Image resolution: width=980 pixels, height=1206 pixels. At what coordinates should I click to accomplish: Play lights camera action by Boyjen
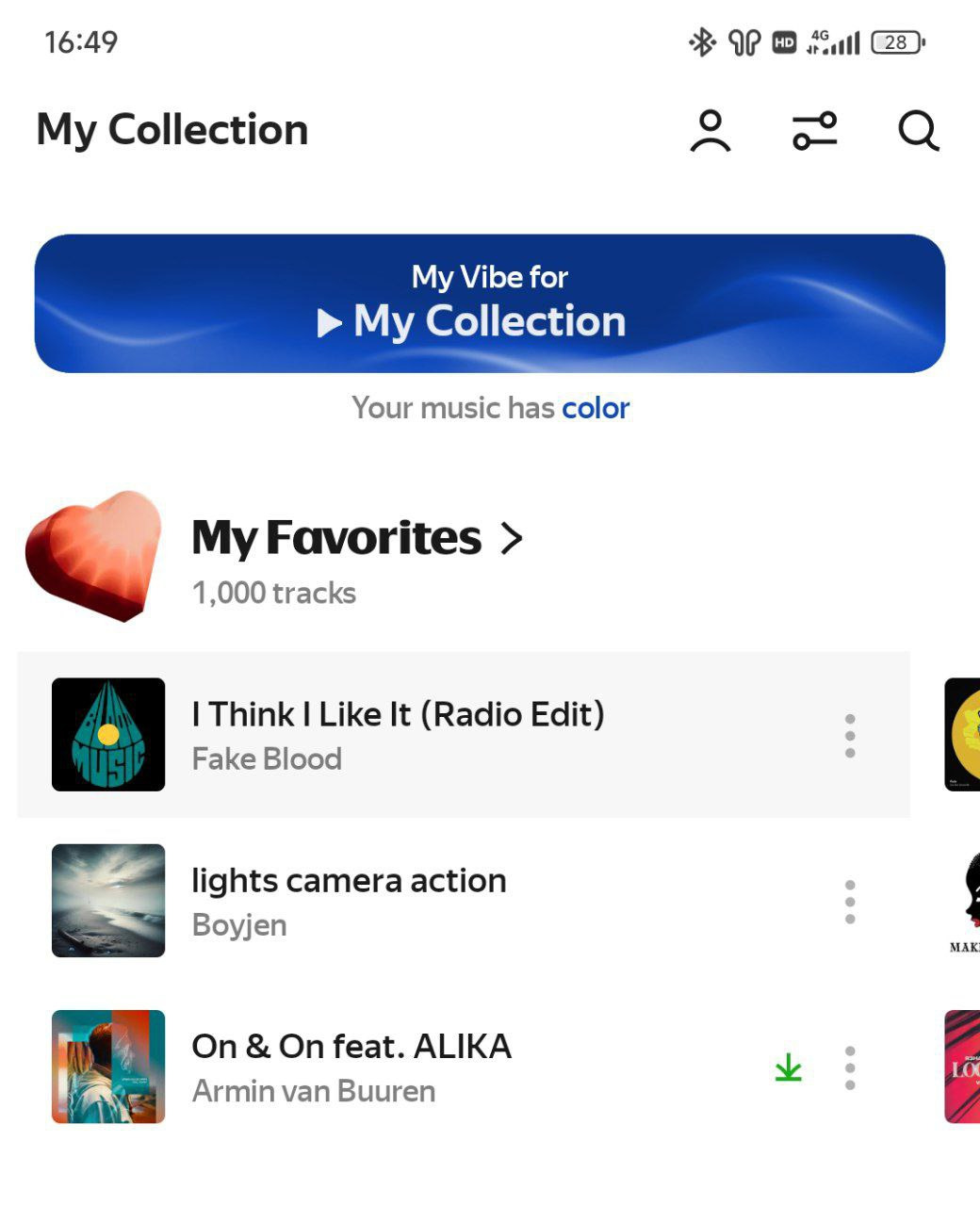click(349, 901)
